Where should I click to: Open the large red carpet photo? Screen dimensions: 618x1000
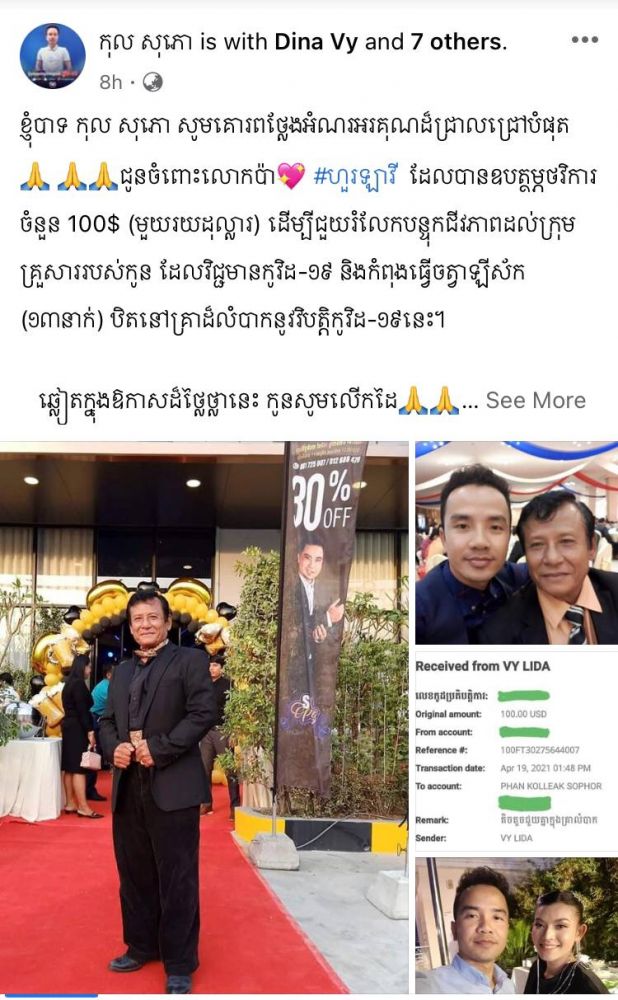[204, 720]
